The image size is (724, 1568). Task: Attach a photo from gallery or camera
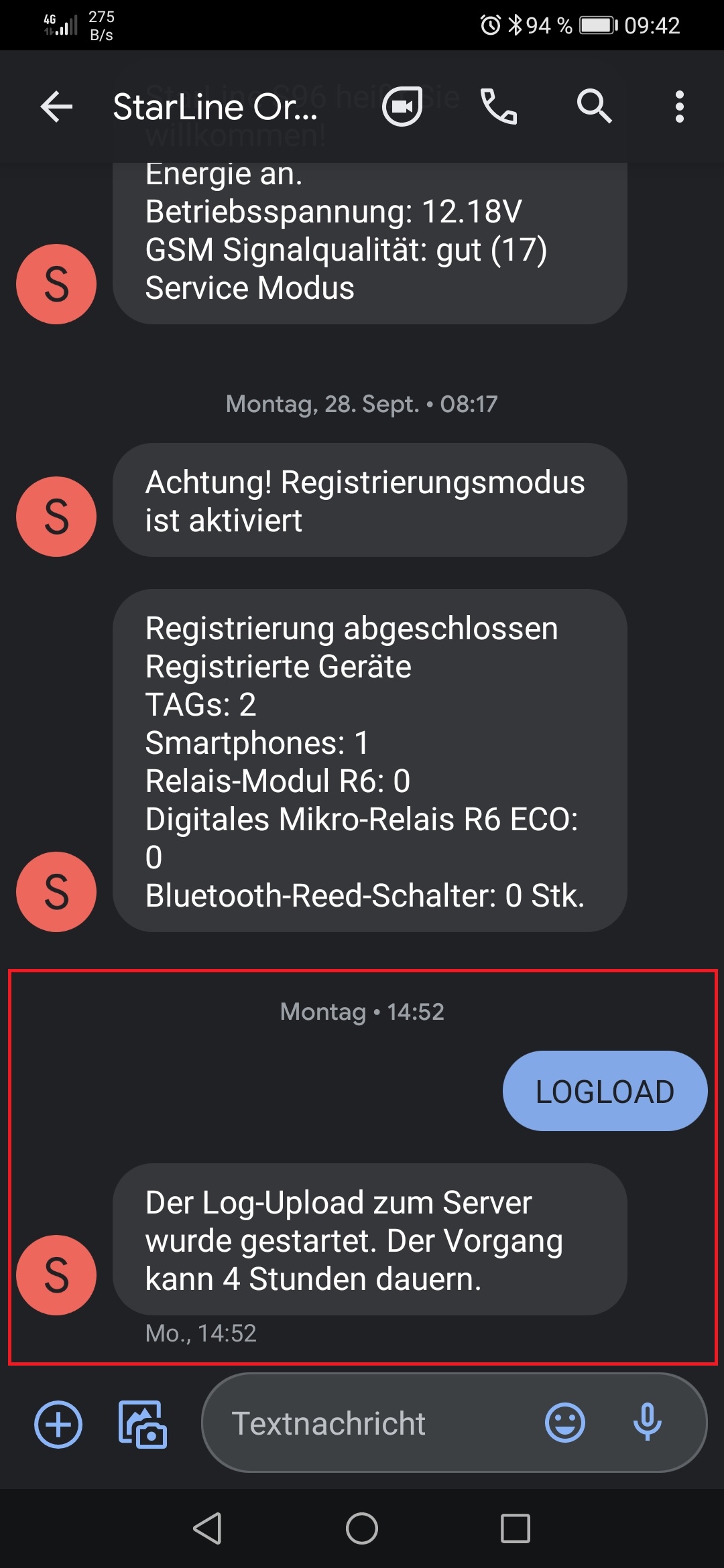click(142, 1424)
